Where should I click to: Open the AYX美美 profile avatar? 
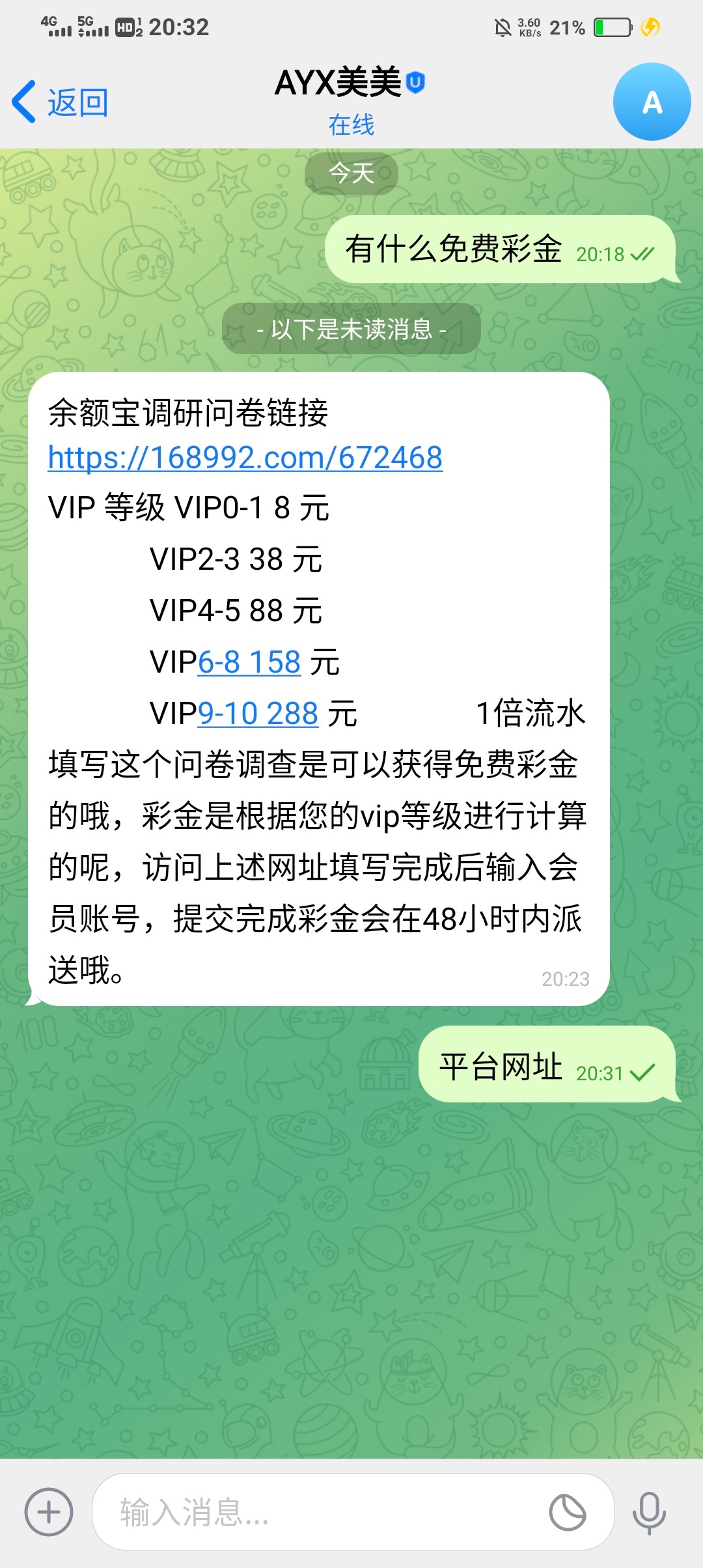(x=652, y=102)
